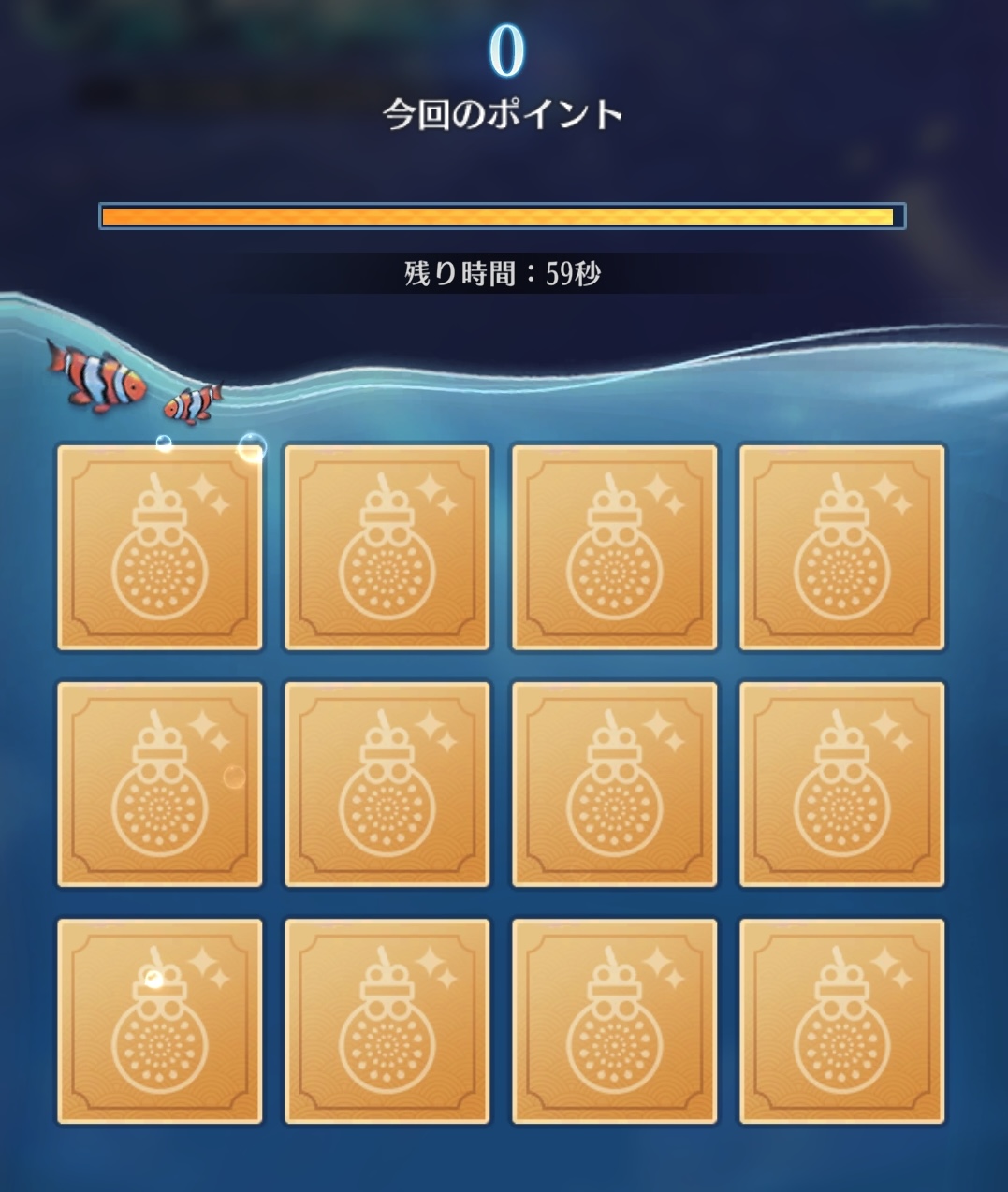Flip the bottom-left firework card
The height and width of the screenshot is (1192, 1008).
pos(160,1020)
